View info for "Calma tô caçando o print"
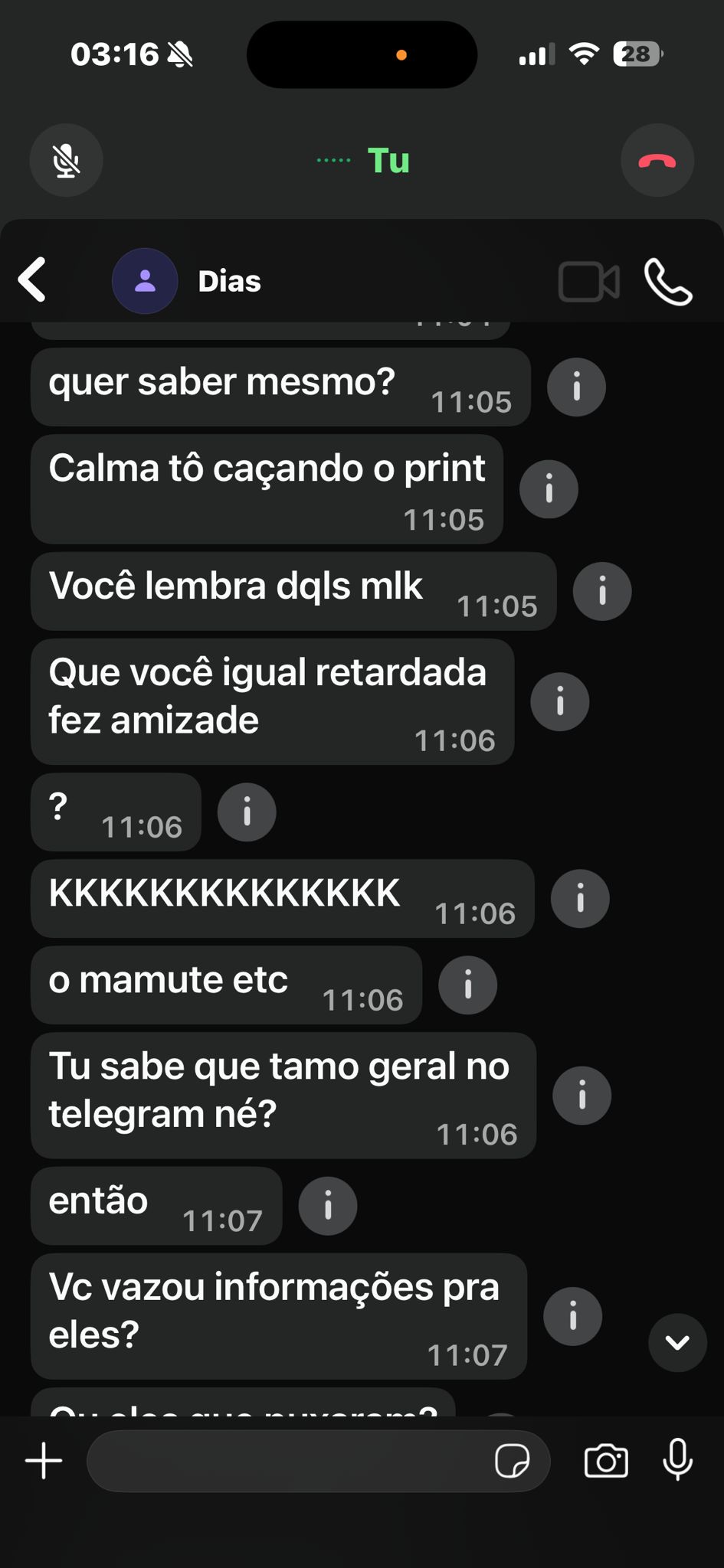The image size is (724, 1568). [549, 489]
